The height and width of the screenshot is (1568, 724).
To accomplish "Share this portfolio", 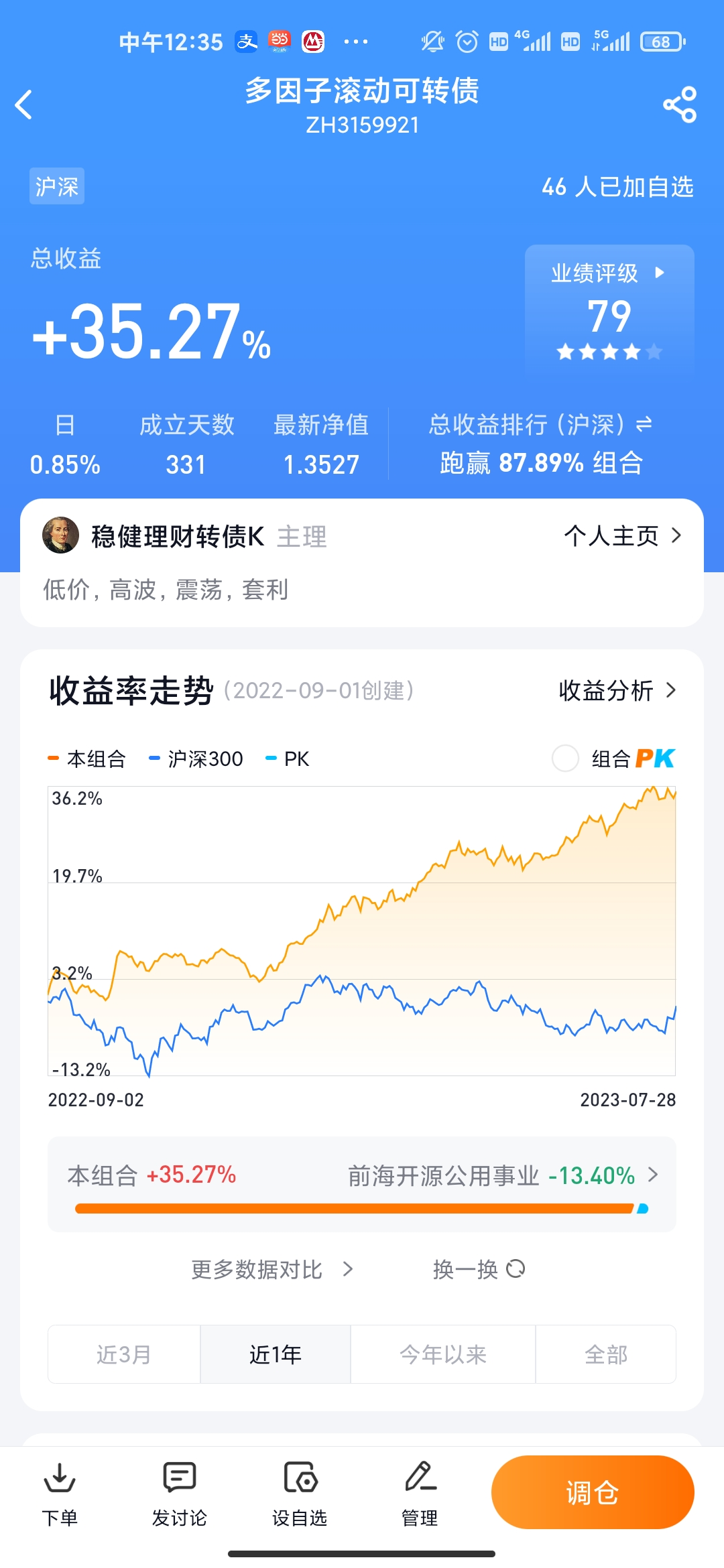I will [680, 105].
